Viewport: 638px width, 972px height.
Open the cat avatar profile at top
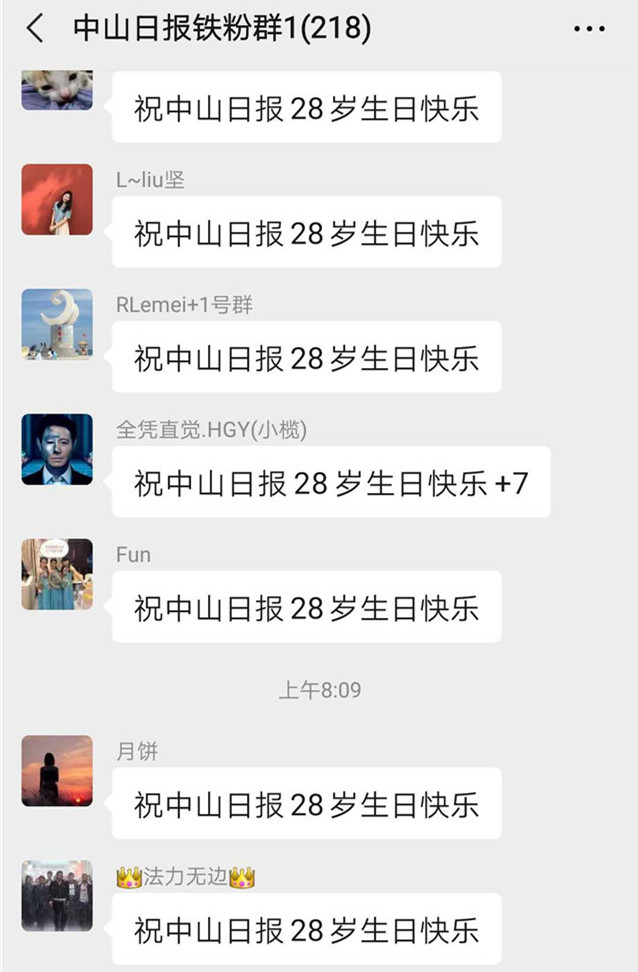coord(57,90)
